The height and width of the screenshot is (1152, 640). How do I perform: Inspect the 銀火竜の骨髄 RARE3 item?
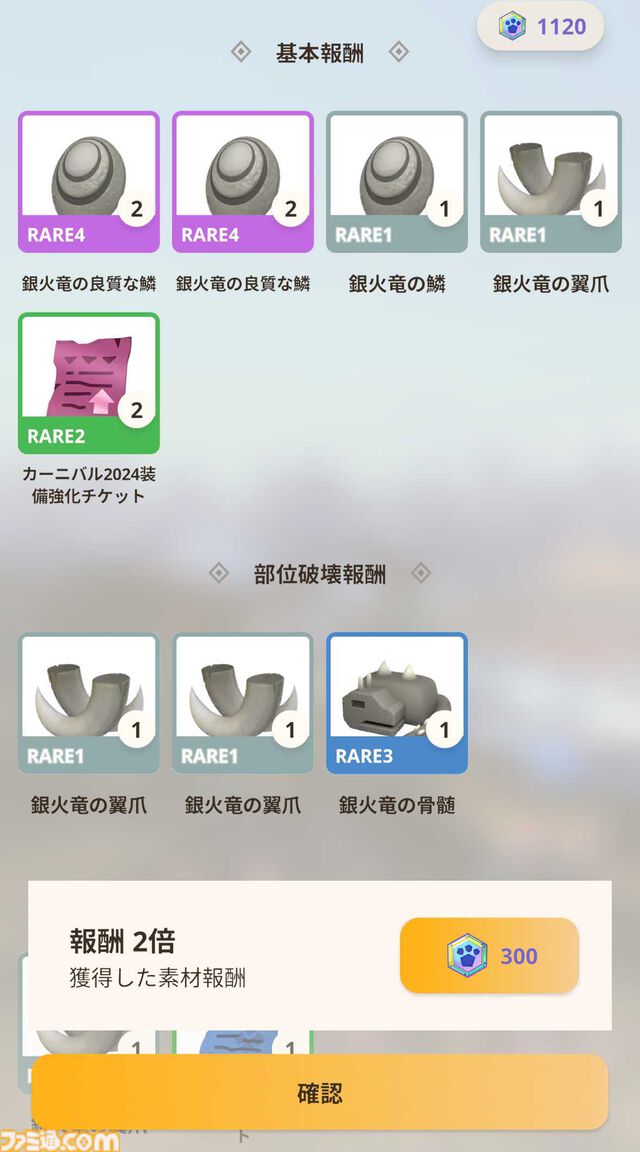click(x=397, y=703)
